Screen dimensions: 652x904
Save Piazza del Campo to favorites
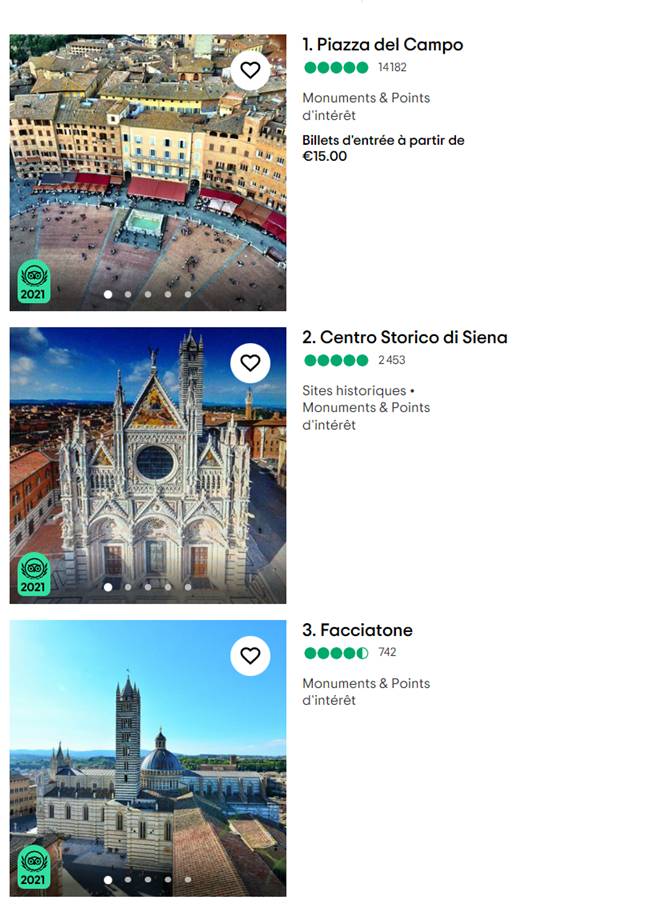click(x=250, y=70)
